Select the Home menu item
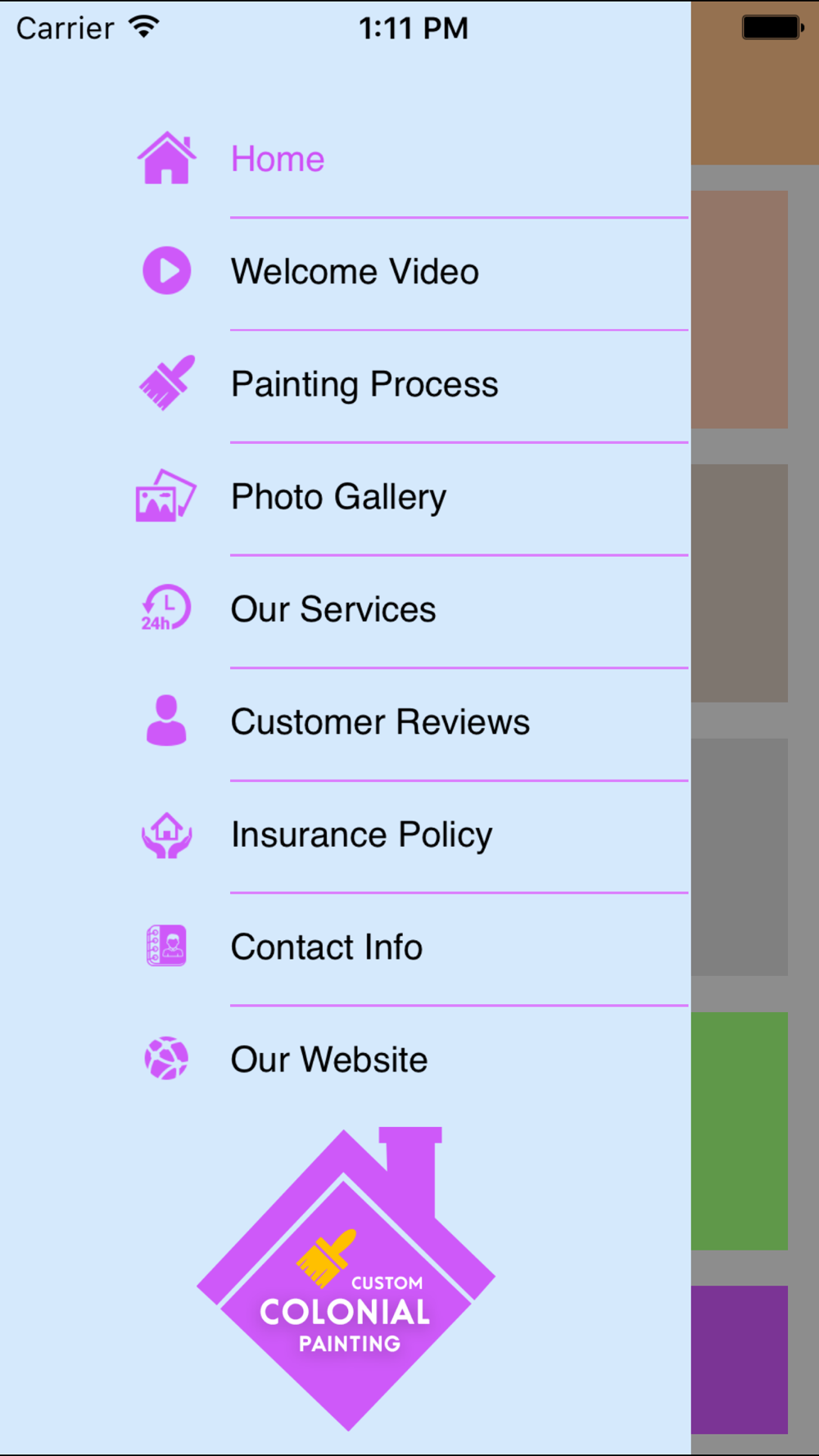The image size is (819, 1456). click(345, 159)
